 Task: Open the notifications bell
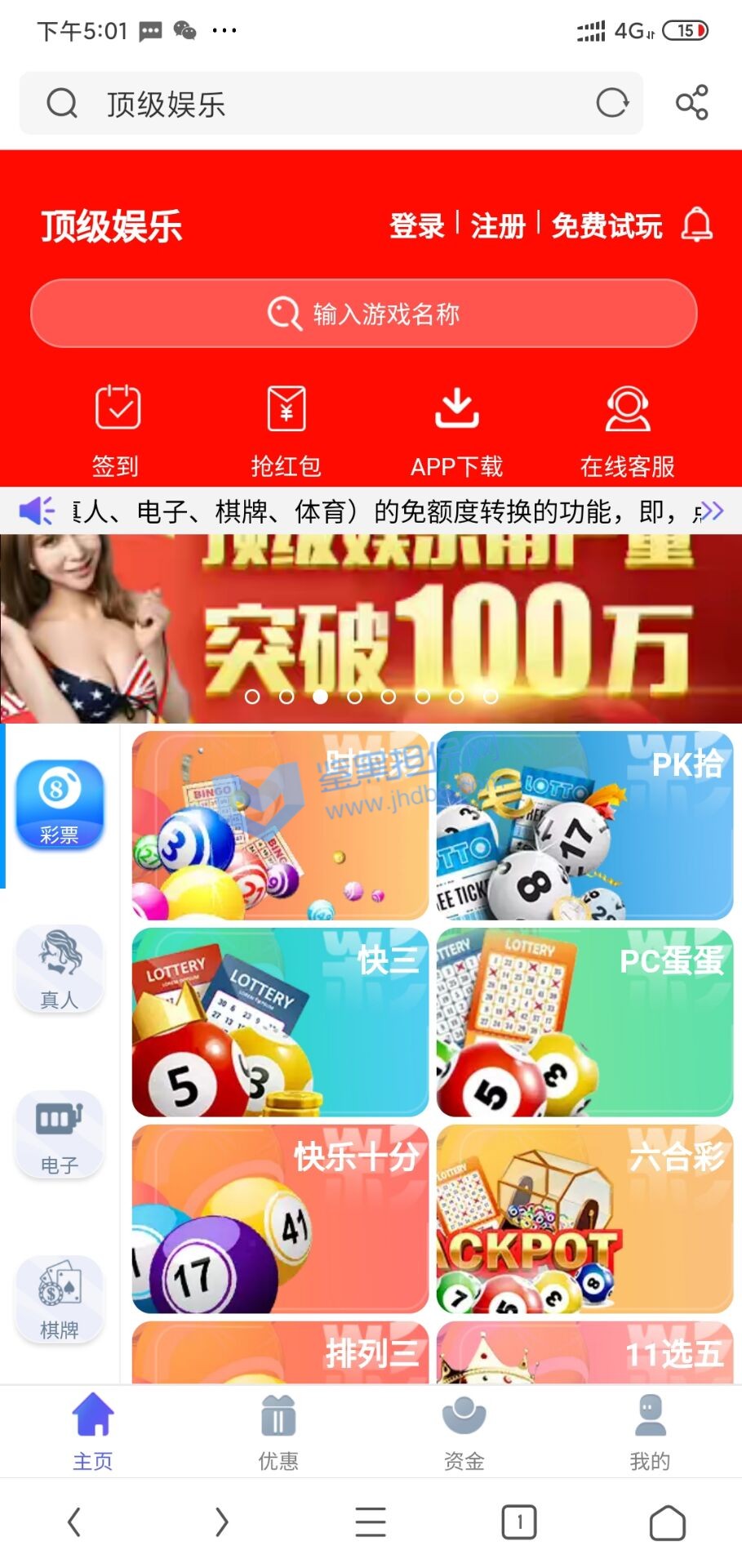point(697,225)
